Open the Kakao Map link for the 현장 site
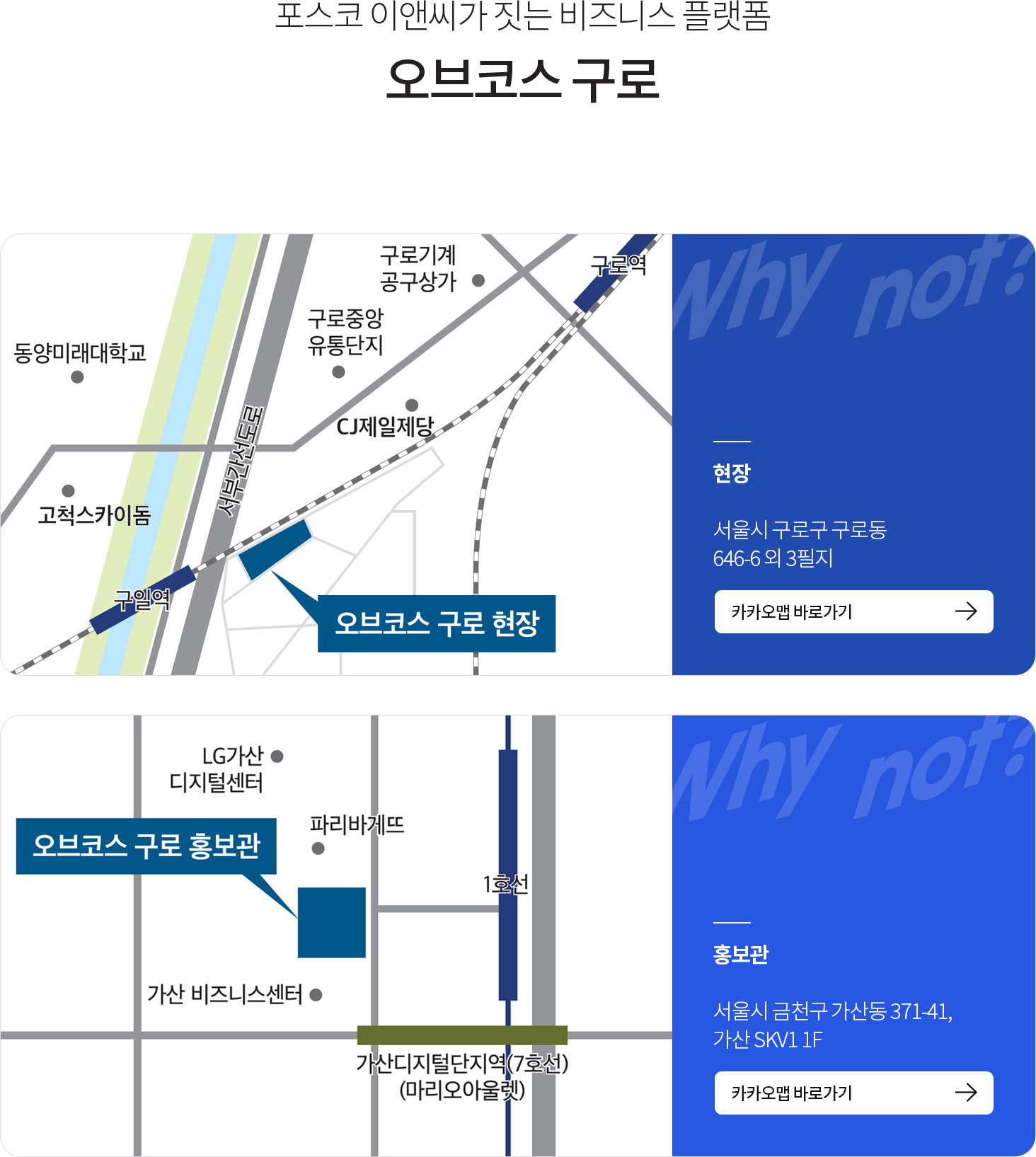Viewport: 1036px width, 1157px height. tap(853, 611)
